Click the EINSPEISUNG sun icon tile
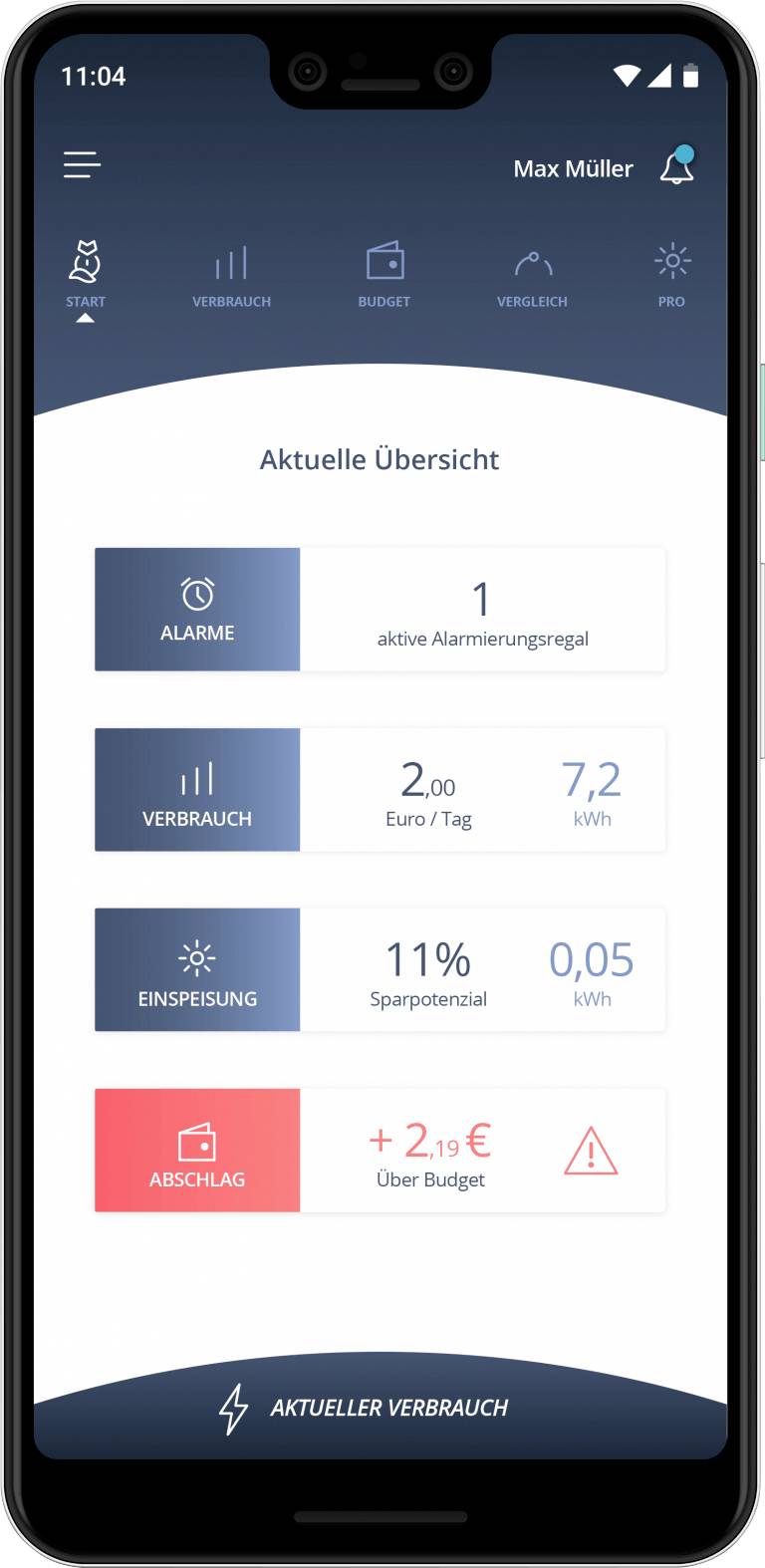765x1568 pixels. [x=196, y=957]
